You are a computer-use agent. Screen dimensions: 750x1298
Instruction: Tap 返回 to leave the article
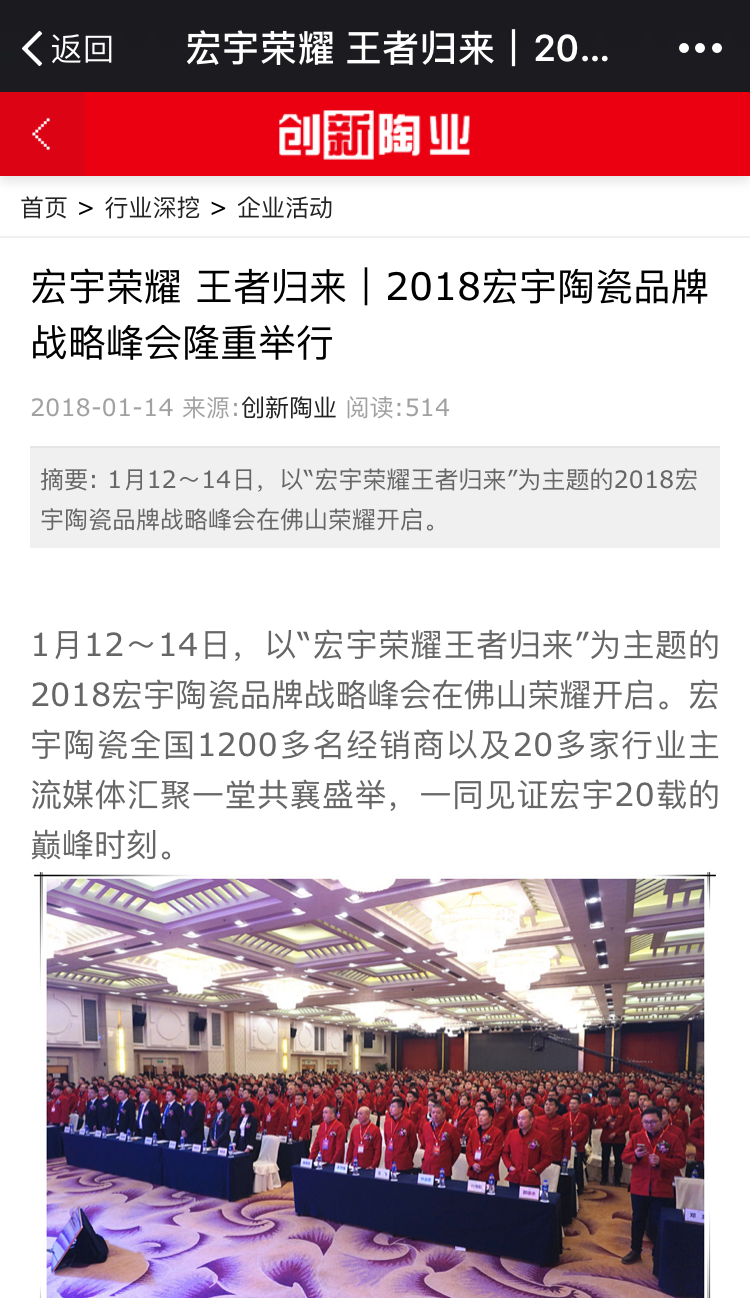[x=67, y=48]
